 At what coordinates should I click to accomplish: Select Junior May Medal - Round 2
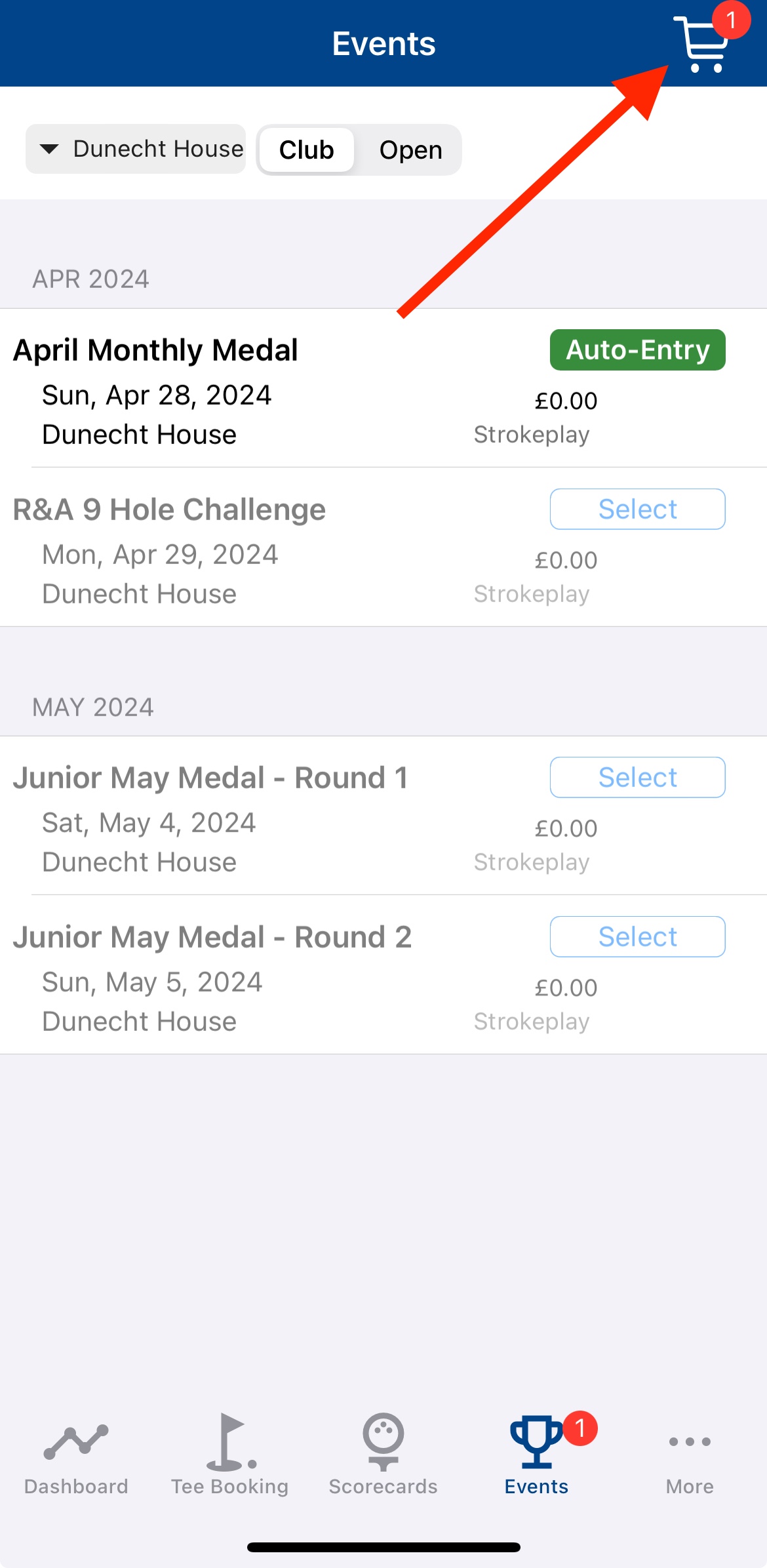coord(637,936)
